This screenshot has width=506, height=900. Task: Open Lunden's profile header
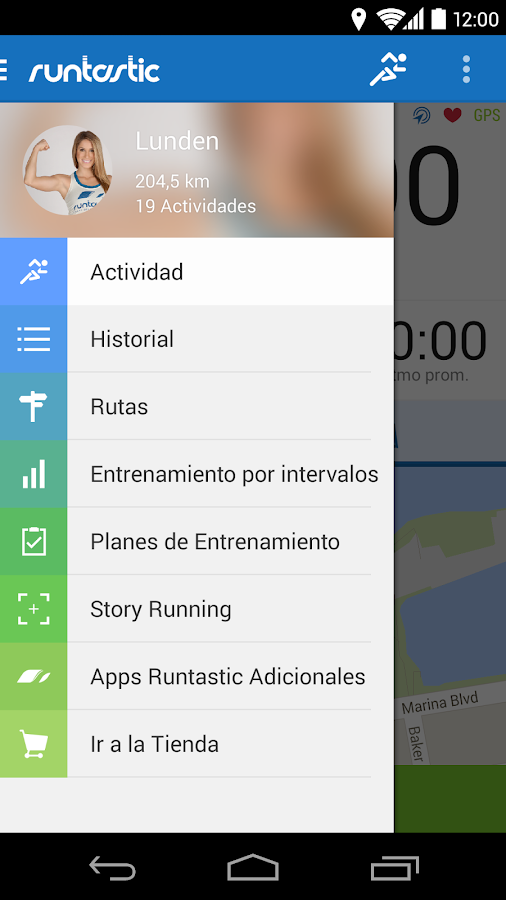197,170
